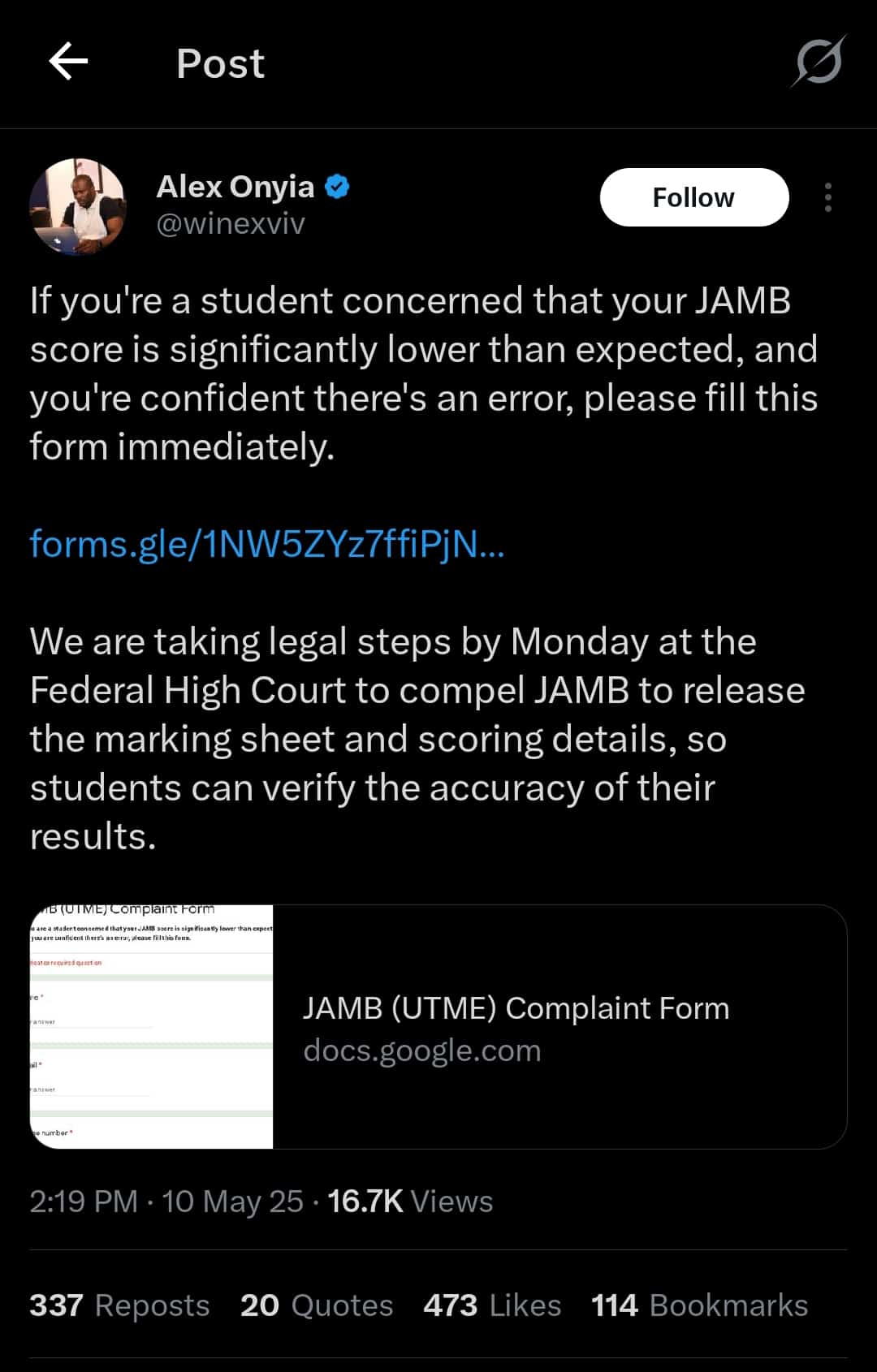877x1372 pixels.
Task: Open the forms.gle link in the post
Action: 267,543
